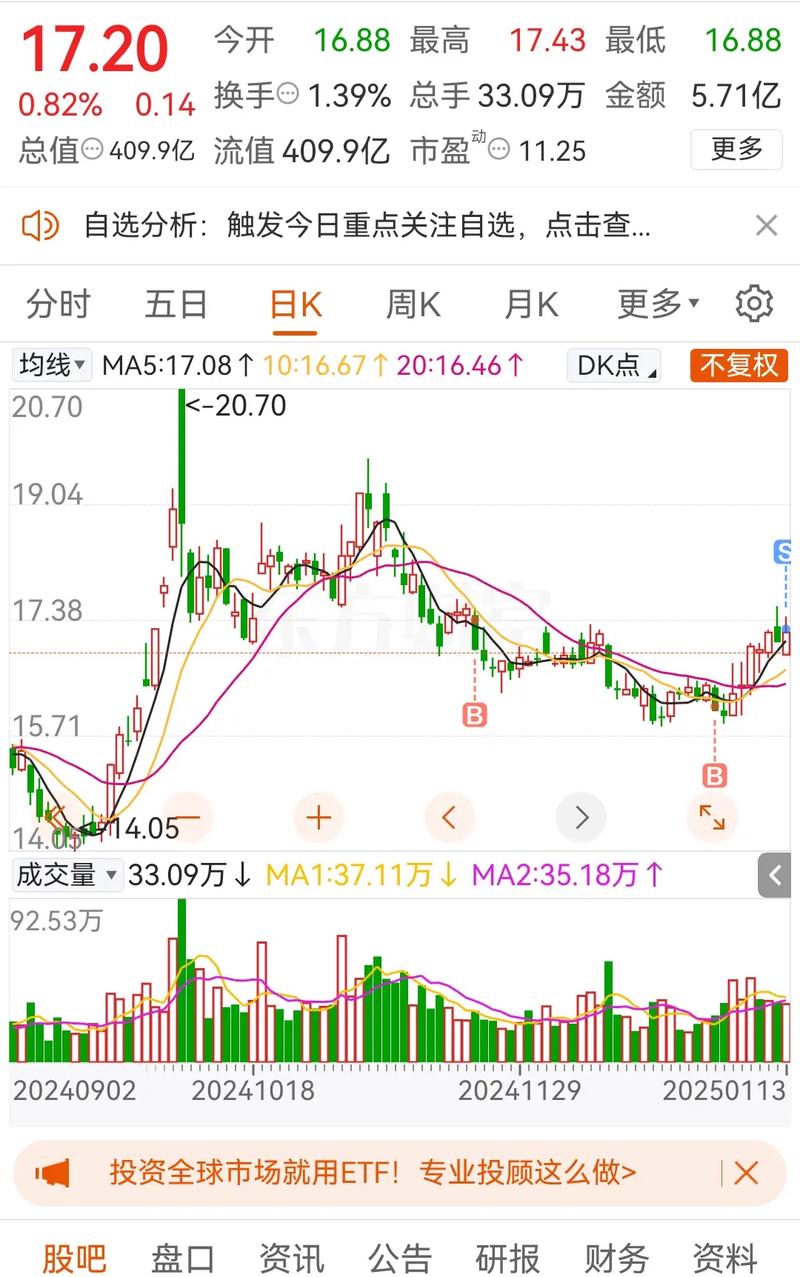Switch to the 月K chart tab
Screen dimensions: 800x1277
point(531,304)
